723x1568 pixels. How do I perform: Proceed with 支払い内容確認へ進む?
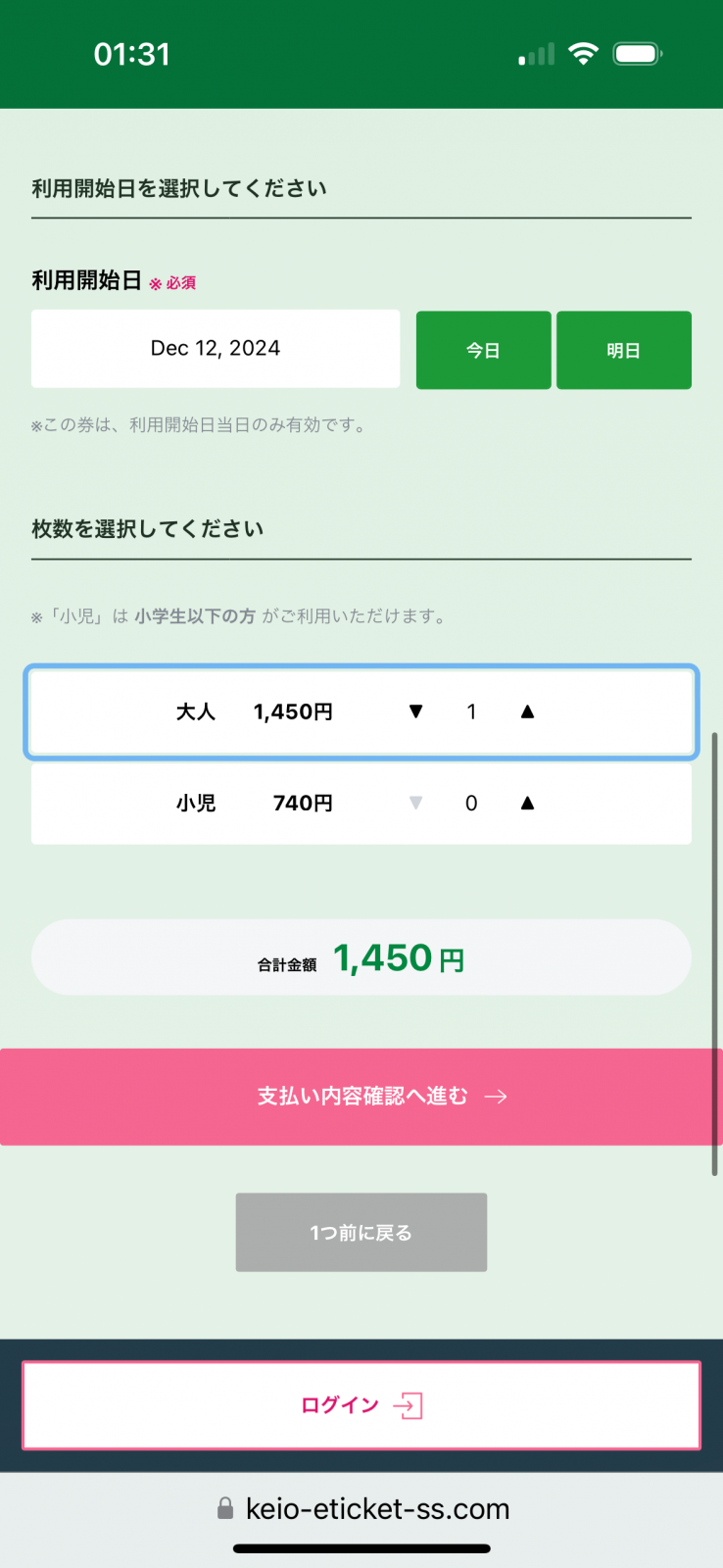pos(361,1096)
